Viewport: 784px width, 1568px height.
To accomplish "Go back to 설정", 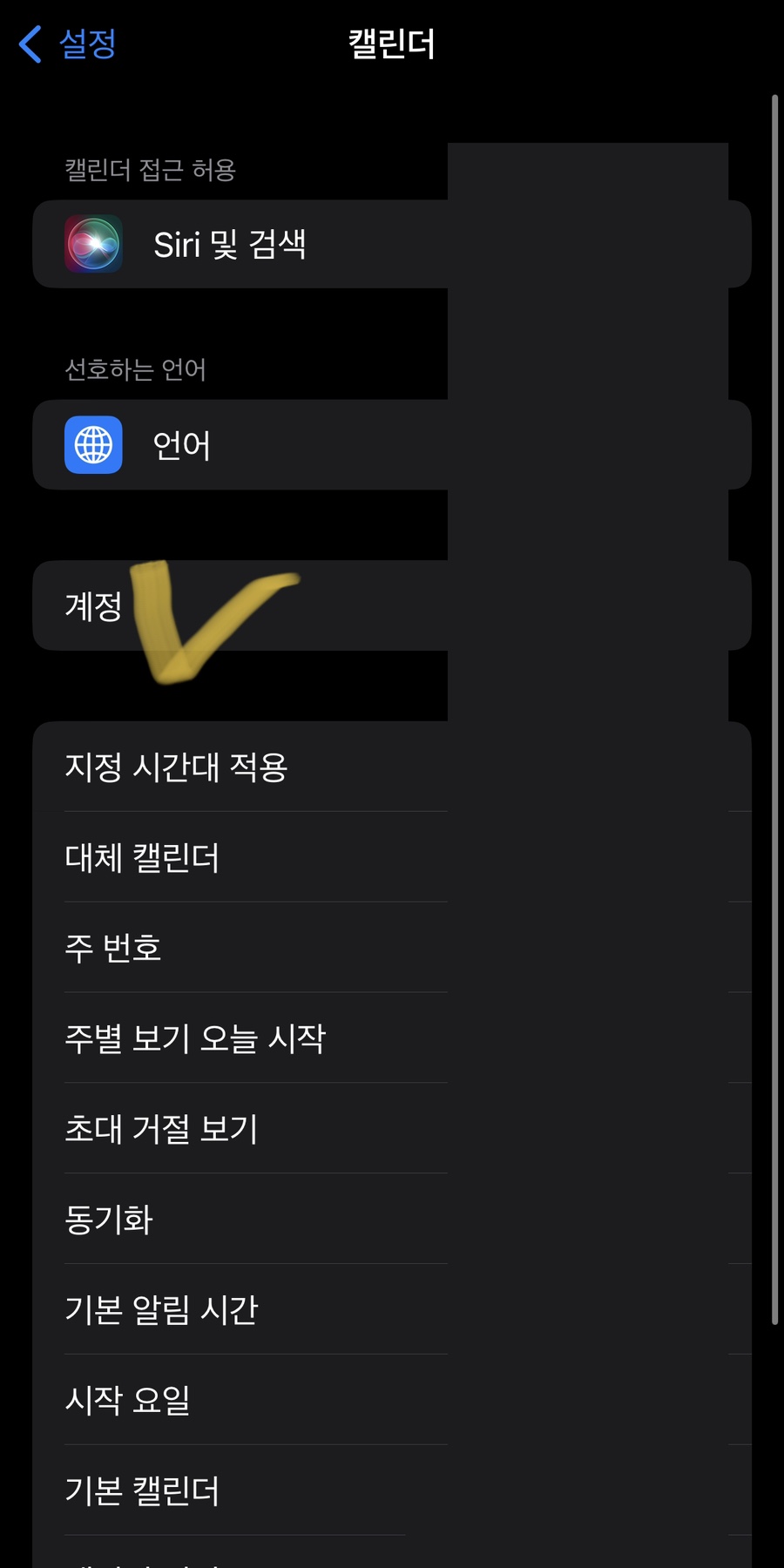I will pos(68,44).
